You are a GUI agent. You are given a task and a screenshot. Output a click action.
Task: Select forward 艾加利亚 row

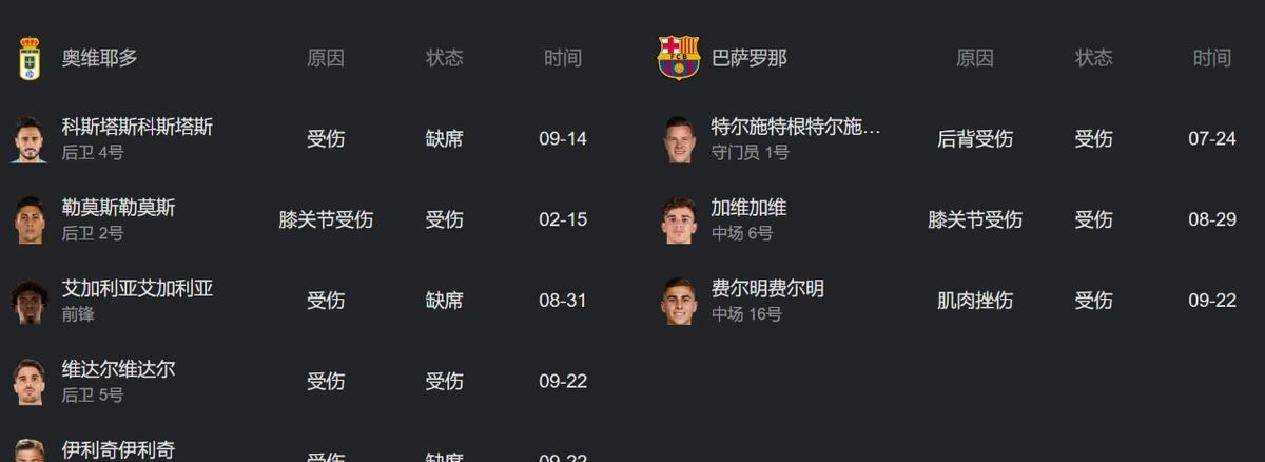click(x=137, y=289)
